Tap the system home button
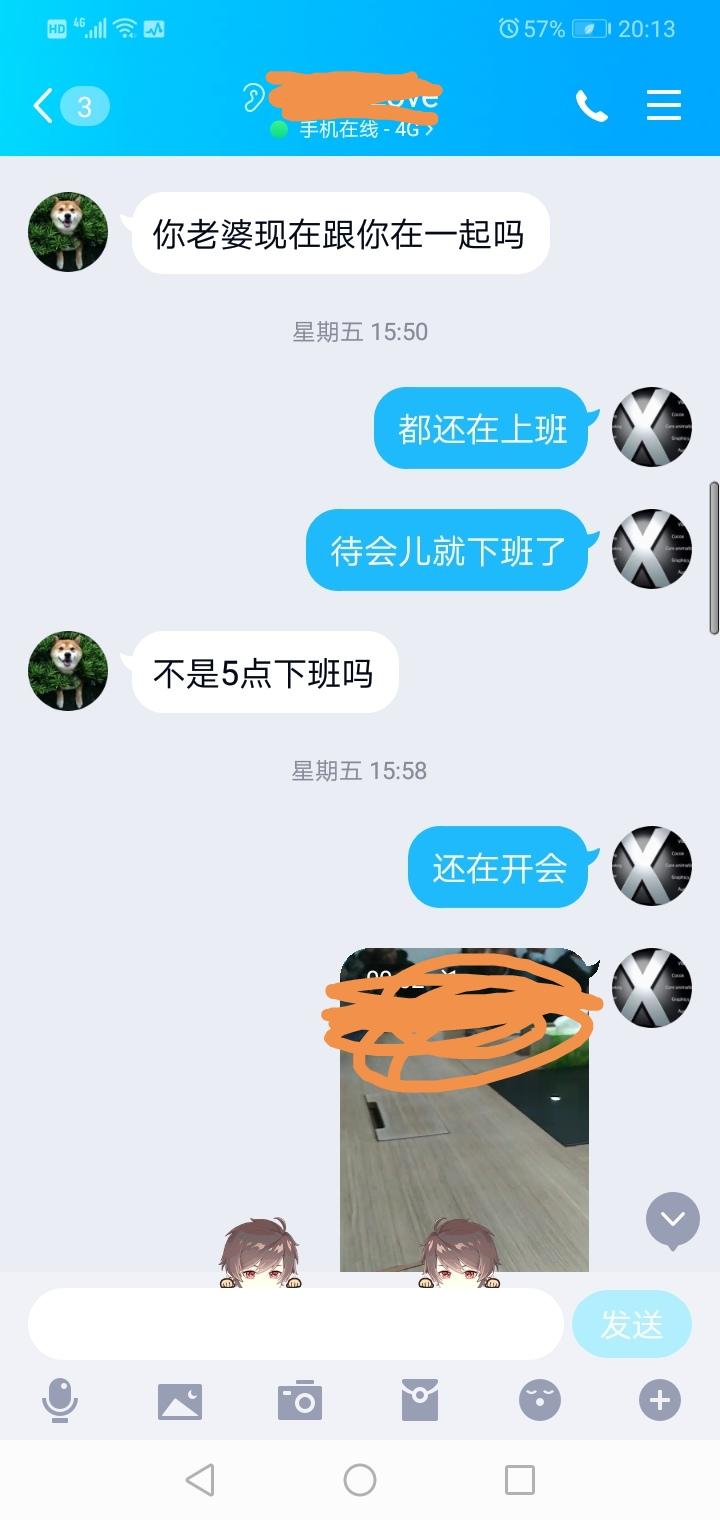720x1520 pixels. tap(360, 1480)
